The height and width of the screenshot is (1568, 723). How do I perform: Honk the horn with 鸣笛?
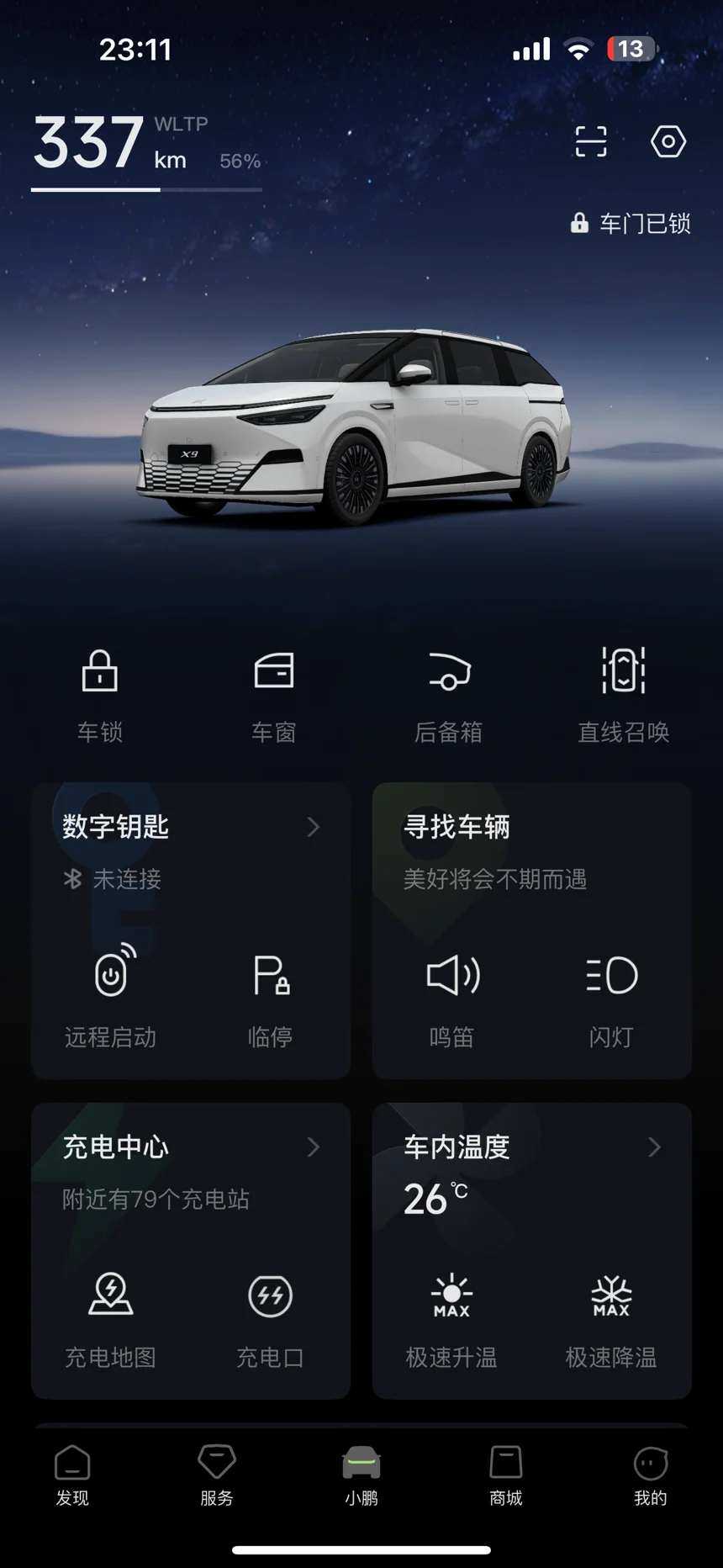pyautogui.click(x=452, y=995)
